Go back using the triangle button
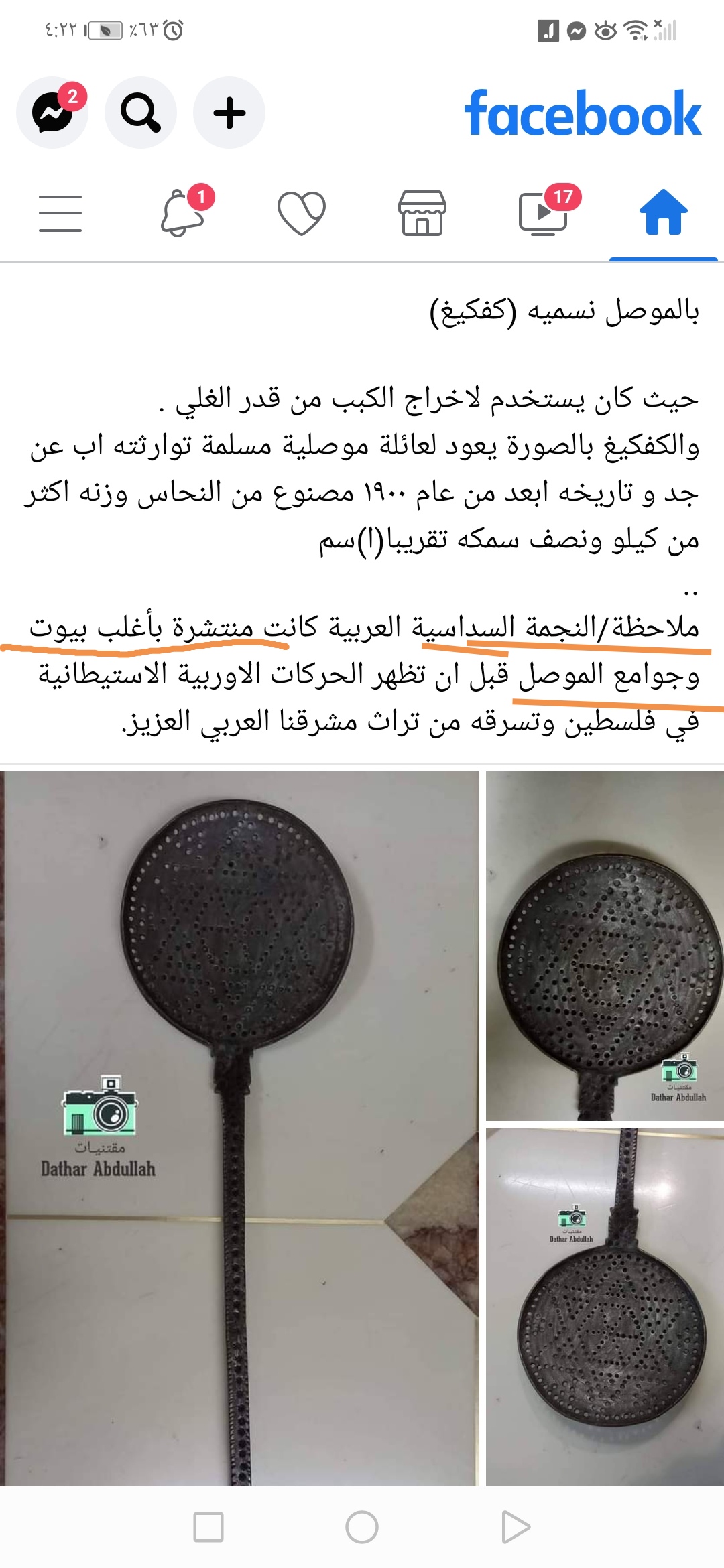724x1568 pixels. click(x=515, y=1527)
